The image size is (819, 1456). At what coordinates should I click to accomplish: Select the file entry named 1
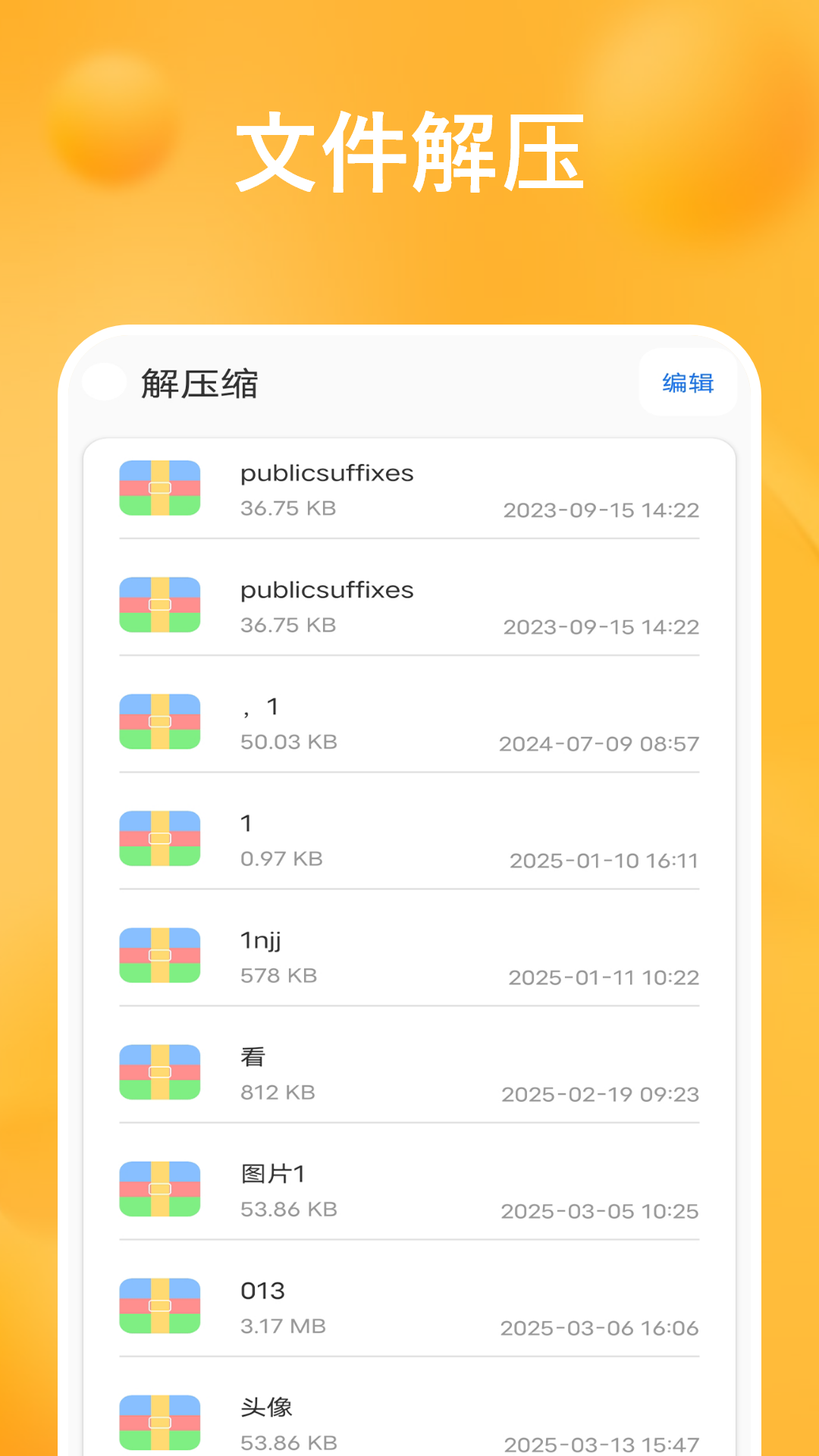tap(246, 823)
